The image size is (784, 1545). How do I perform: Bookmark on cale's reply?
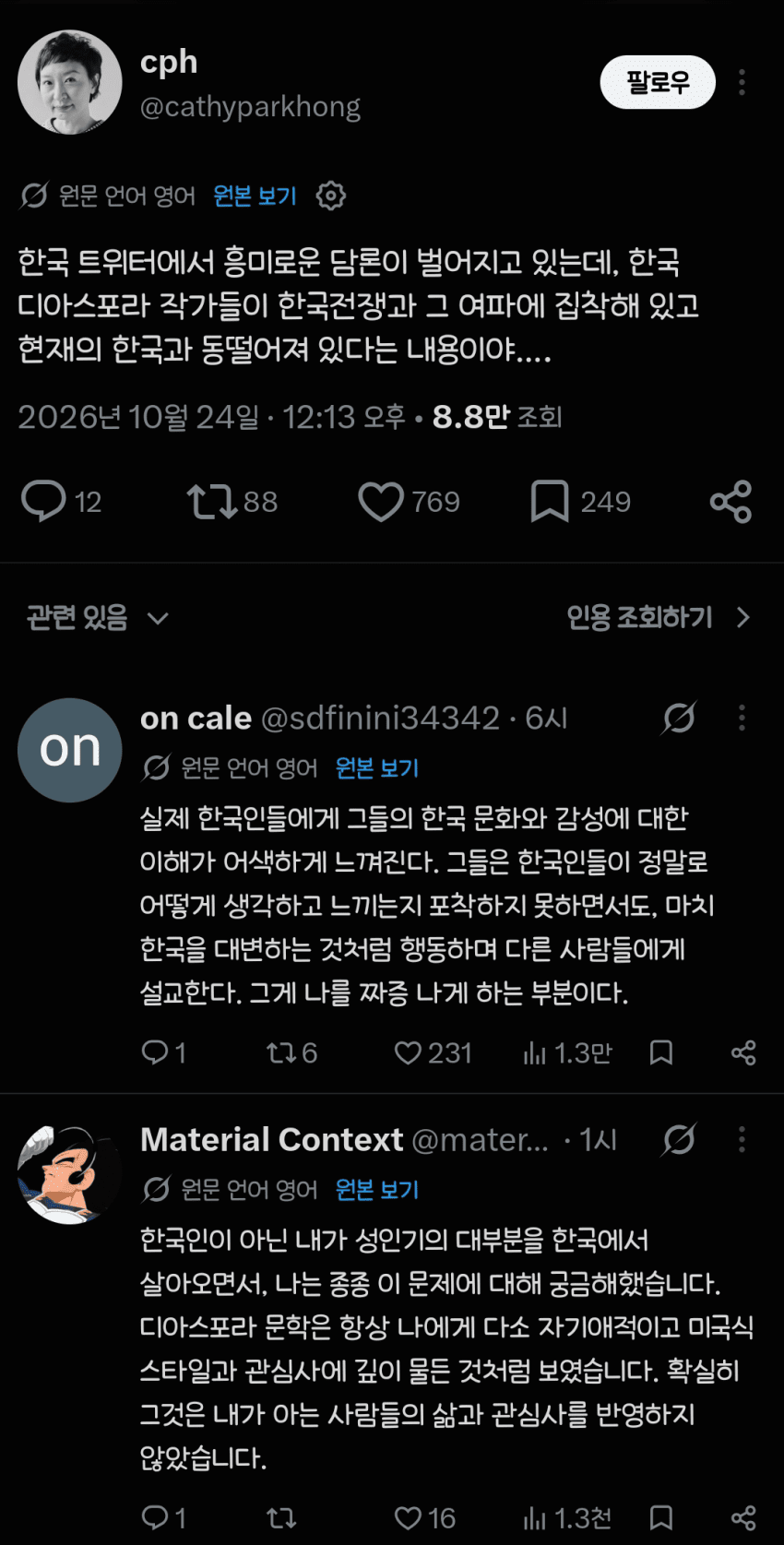coord(660,1052)
